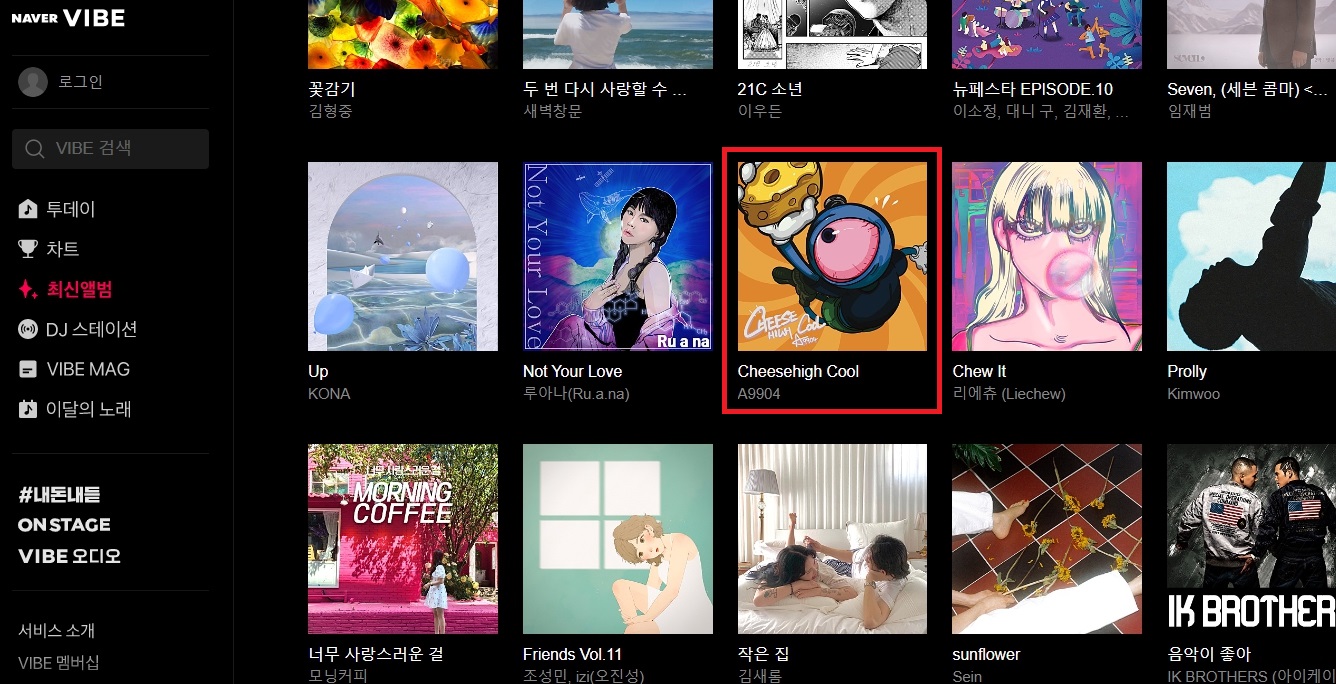
Task: Switch to the 차트 section
Action: [62, 249]
